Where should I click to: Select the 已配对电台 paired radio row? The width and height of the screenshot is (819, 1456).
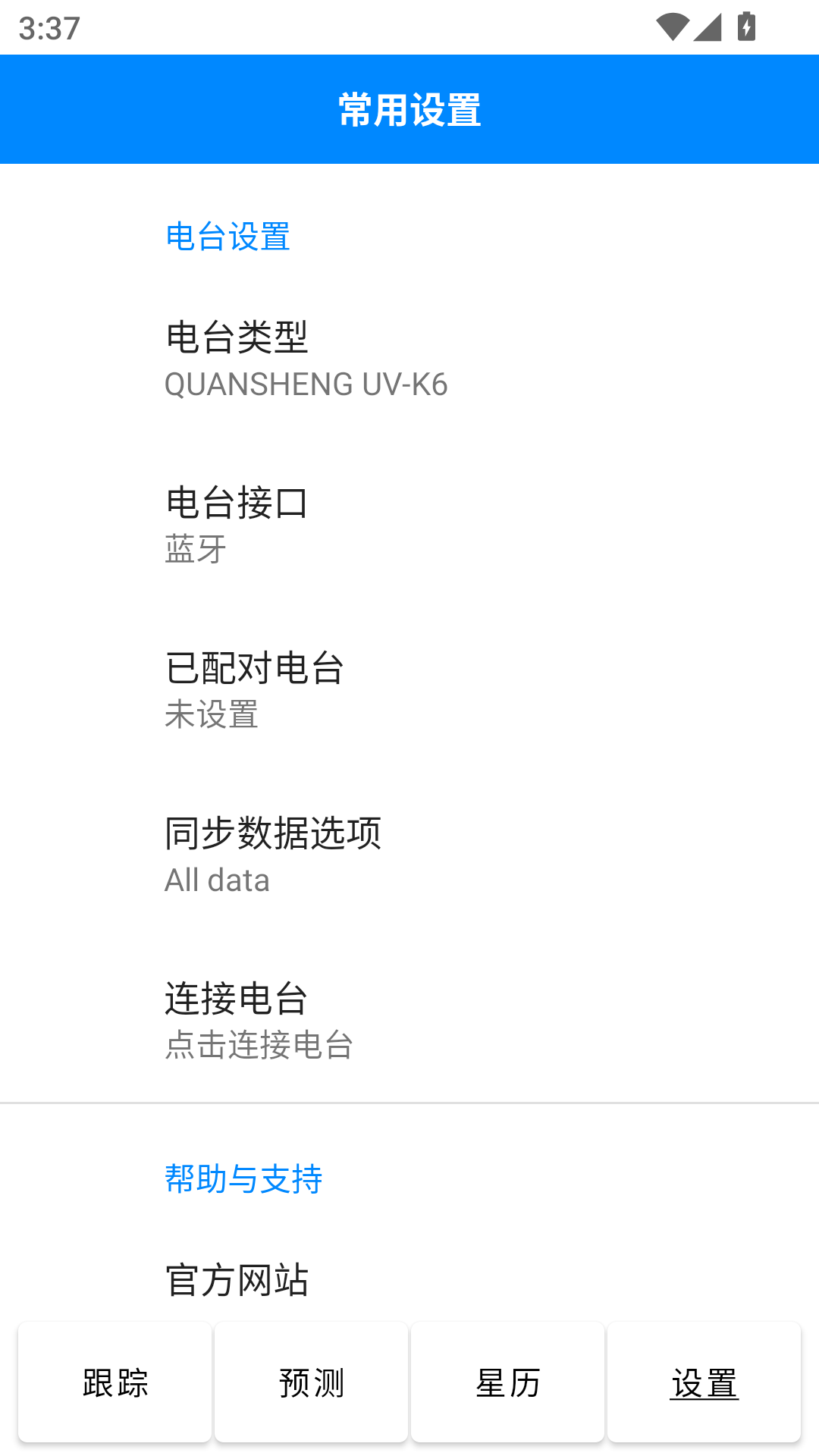click(409, 689)
